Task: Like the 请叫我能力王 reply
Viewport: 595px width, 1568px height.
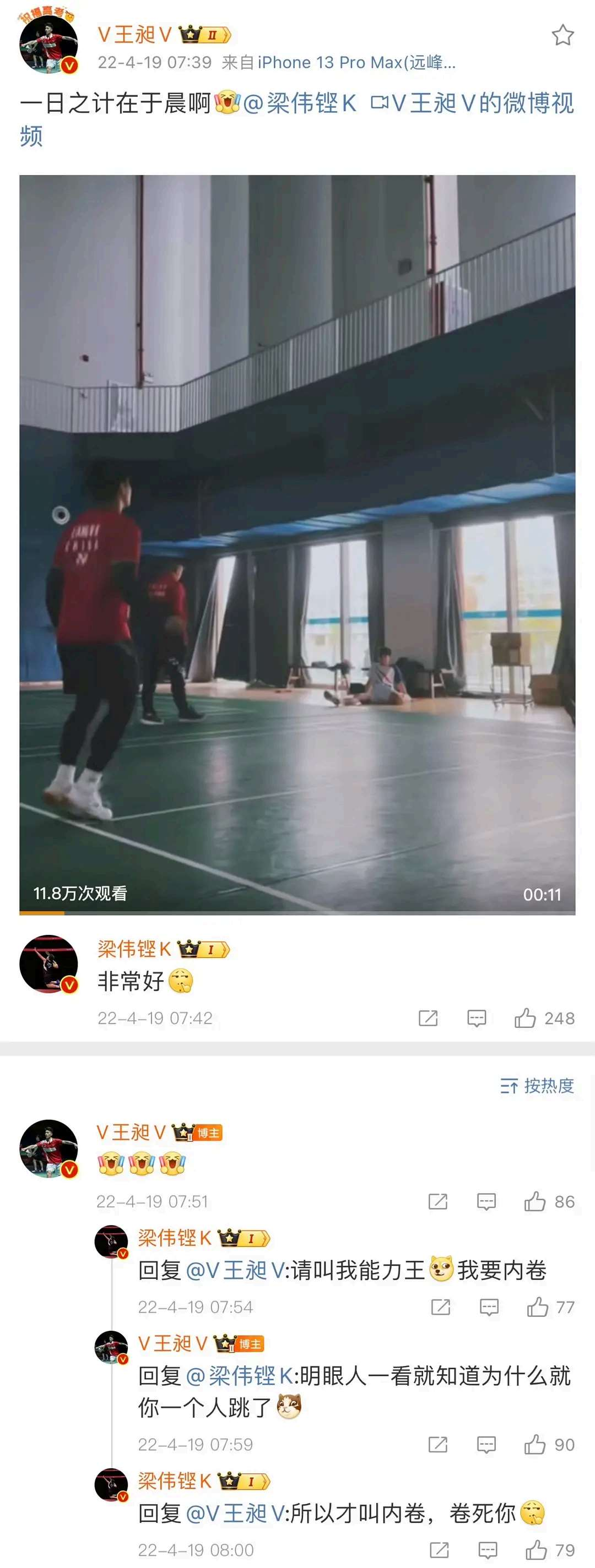Action: tap(537, 1308)
